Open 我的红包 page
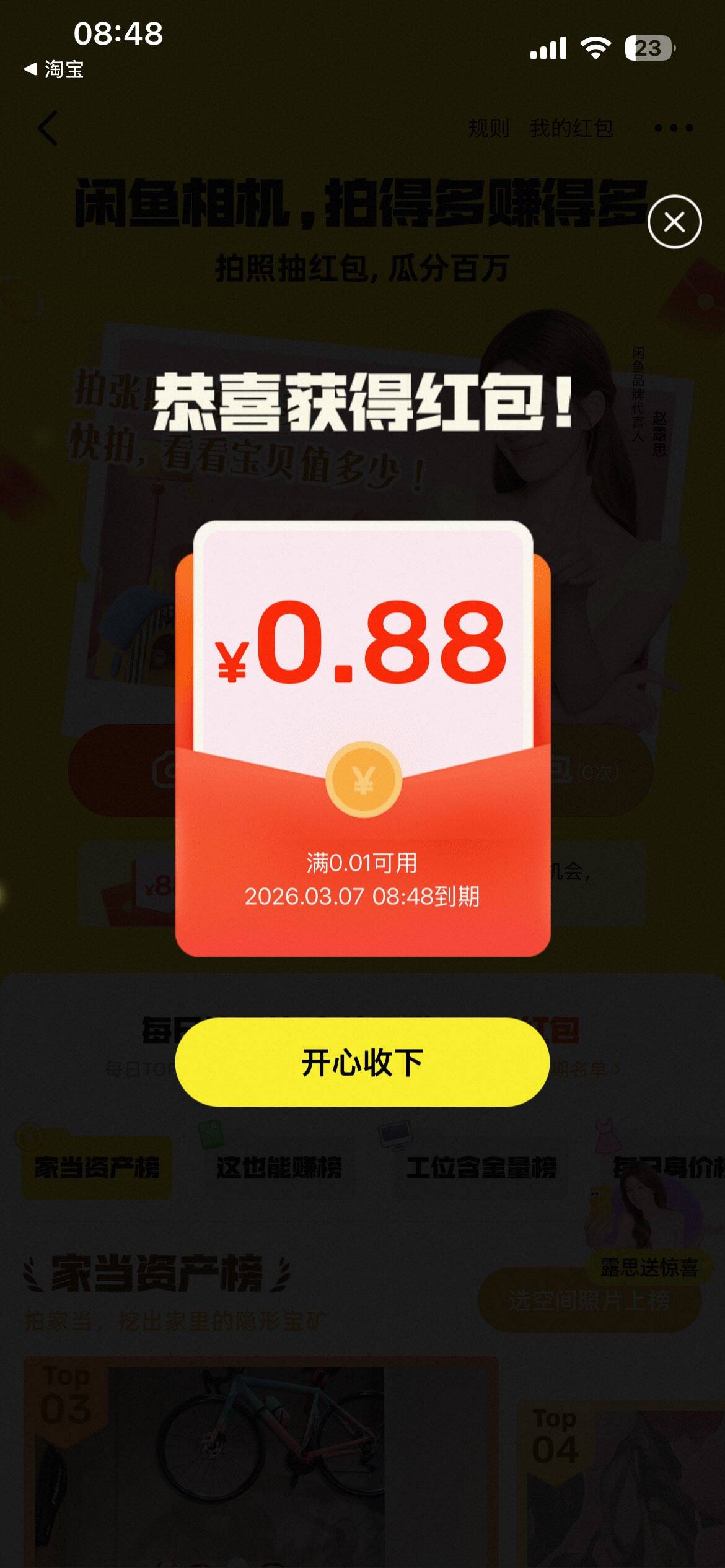The width and height of the screenshot is (725, 1568). 571,128
